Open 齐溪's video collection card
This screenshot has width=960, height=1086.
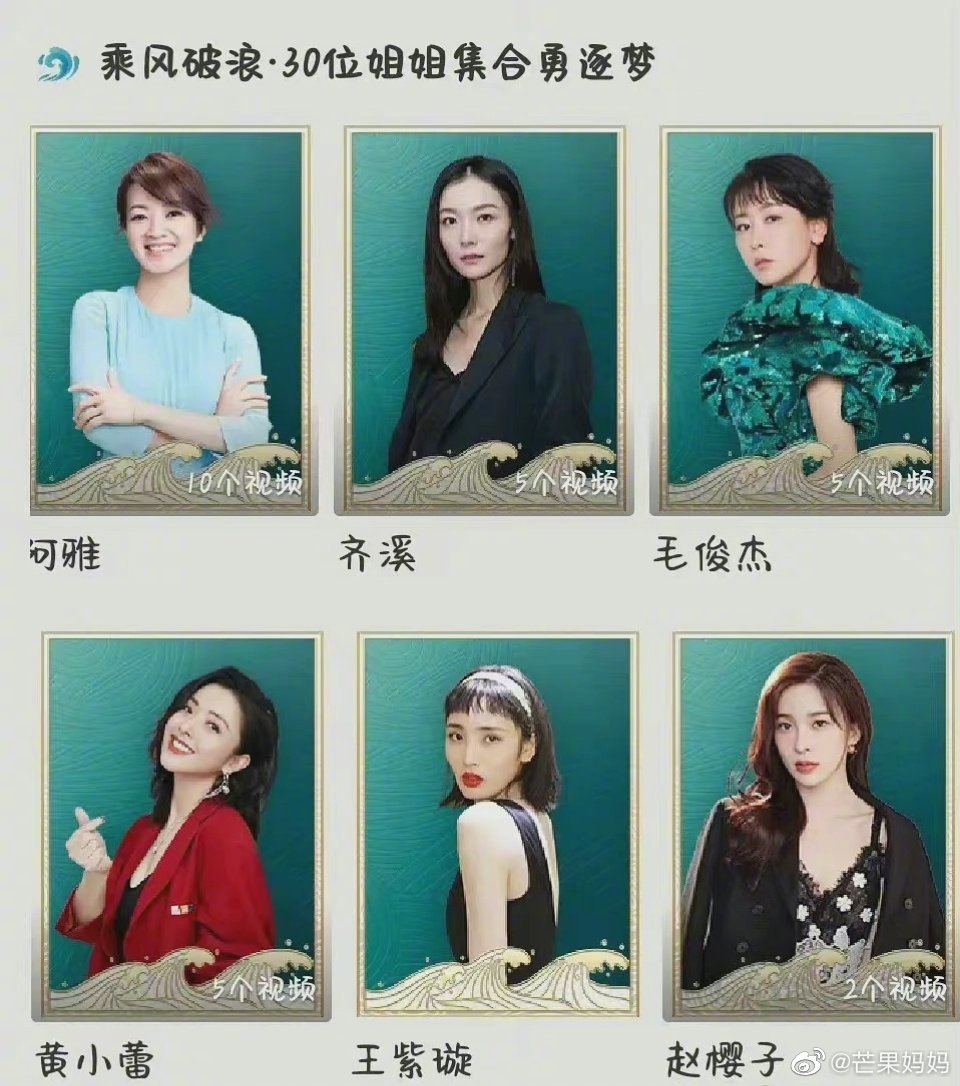click(486, 320)
